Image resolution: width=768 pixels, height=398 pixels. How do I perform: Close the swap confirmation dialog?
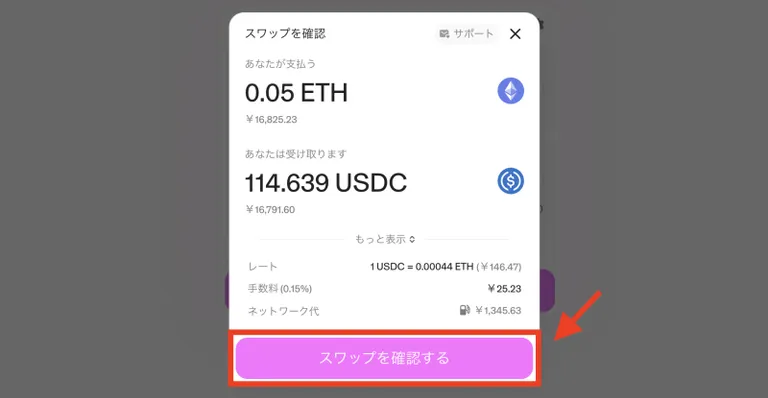[x=515, y=34]
